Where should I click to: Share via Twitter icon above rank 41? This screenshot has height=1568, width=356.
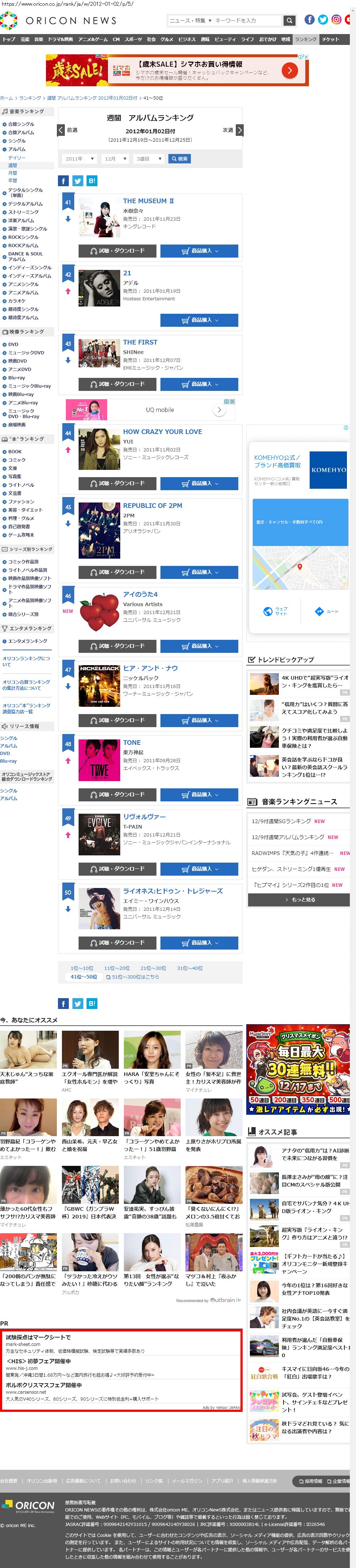[77, 181]
